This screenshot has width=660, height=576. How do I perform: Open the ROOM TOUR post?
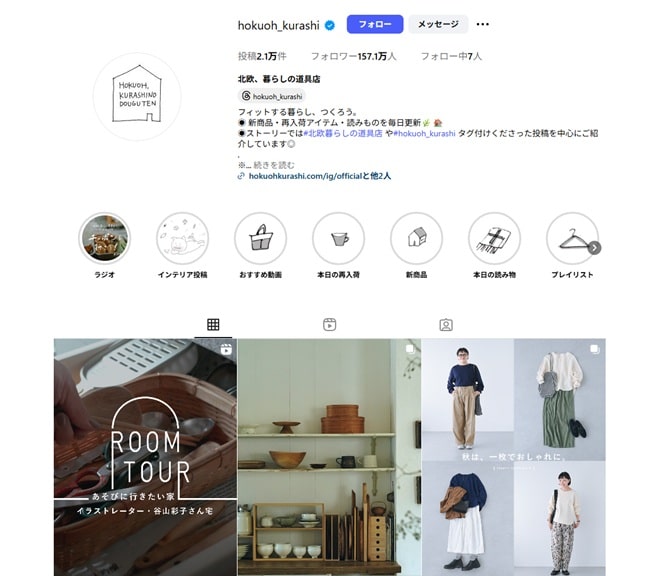tap(145, 456)
